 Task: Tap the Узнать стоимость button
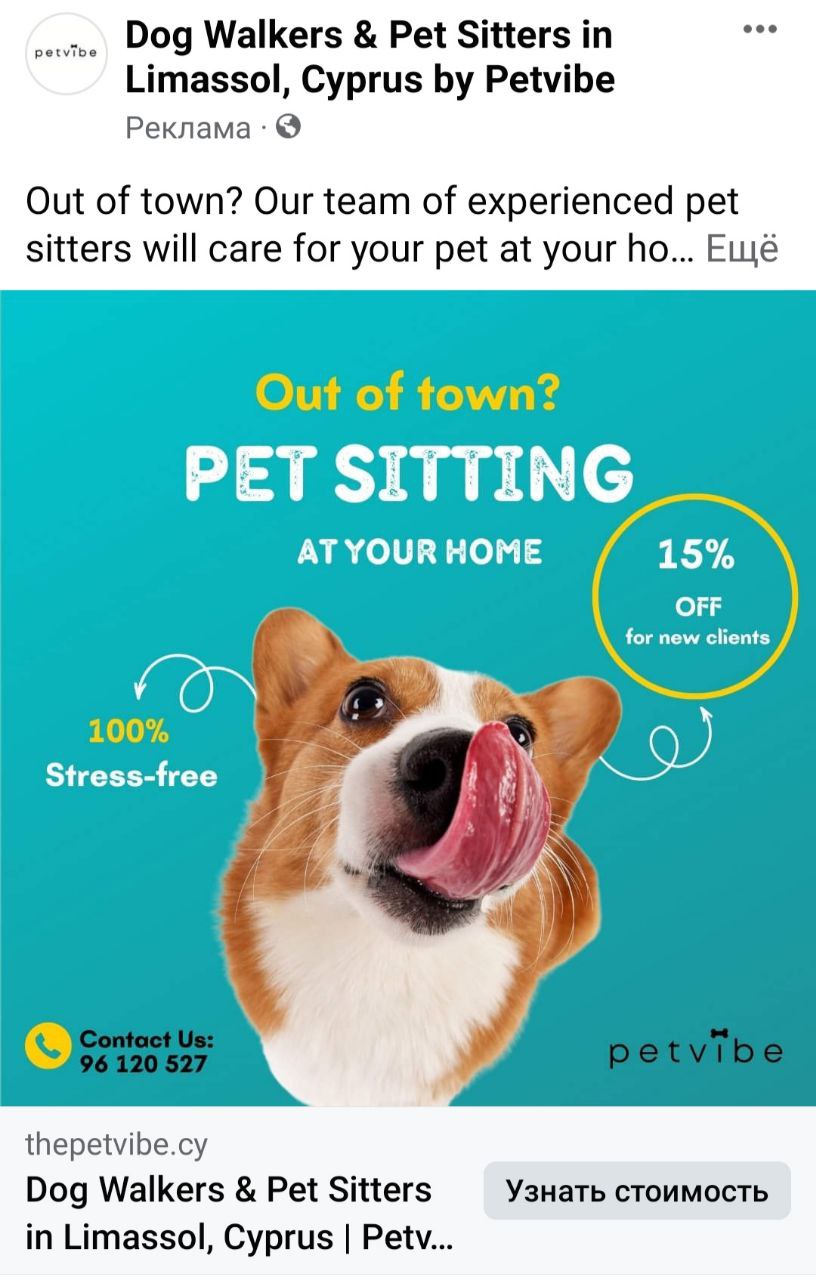[x=637, y=1191]
